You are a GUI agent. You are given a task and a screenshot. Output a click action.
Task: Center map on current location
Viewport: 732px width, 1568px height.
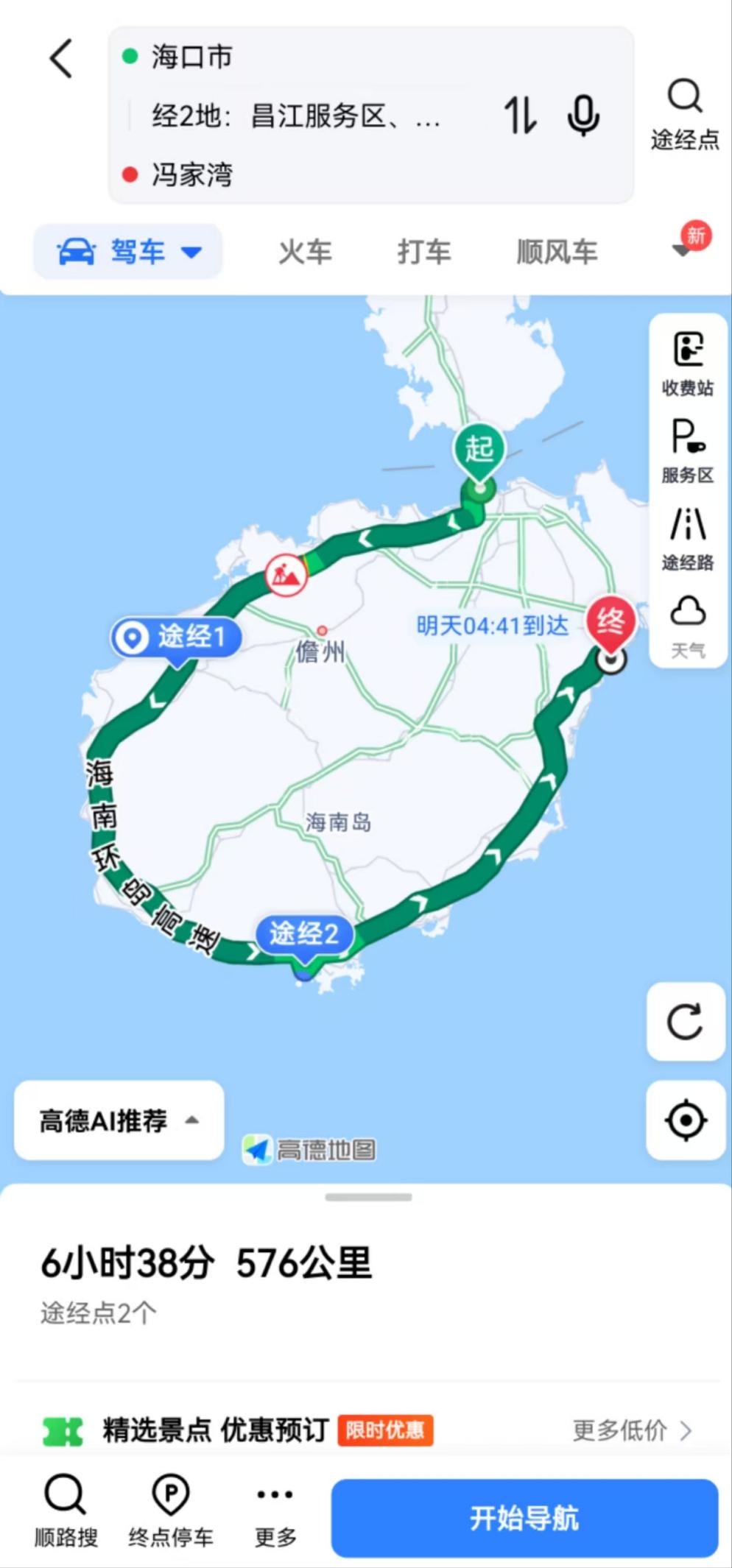tap(686, 1120)
